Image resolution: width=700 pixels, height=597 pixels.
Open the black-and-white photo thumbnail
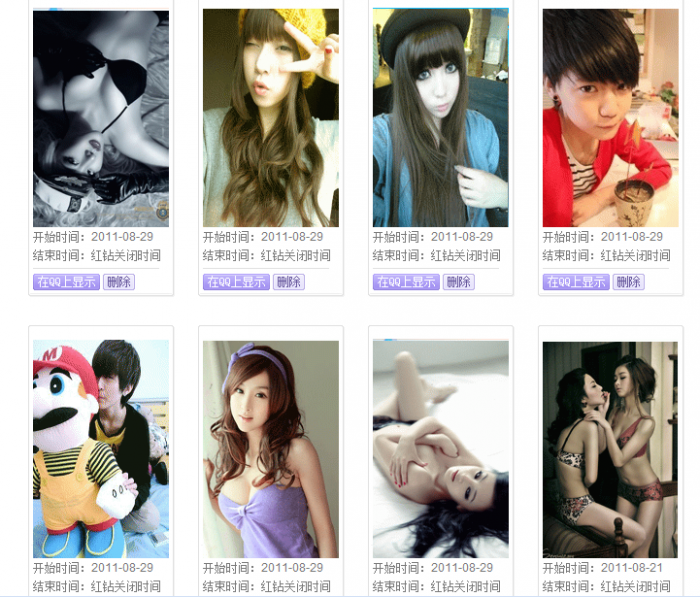tap(101, 118)
